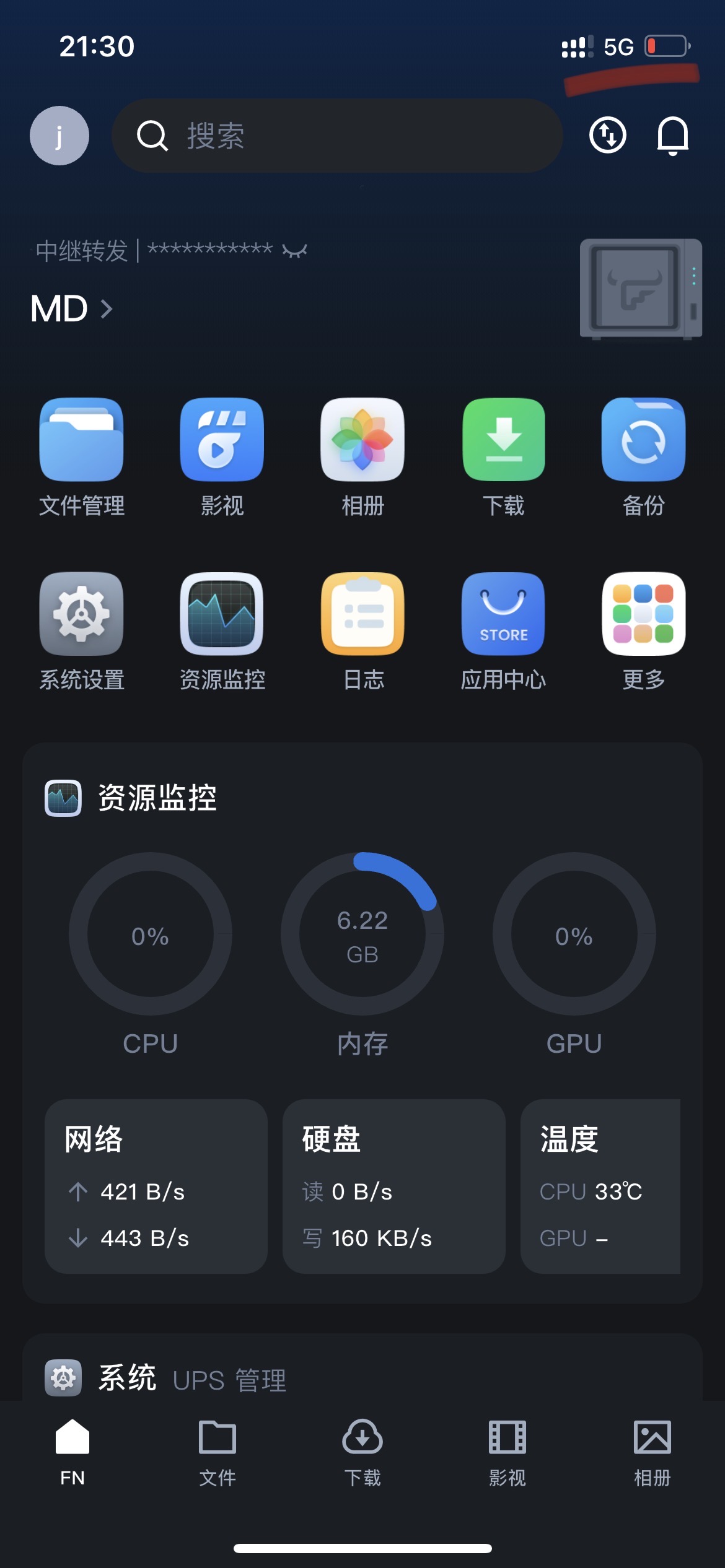Tap the 搜索 search box
The image size is (725, 1568).
click(x=337, y=136)
